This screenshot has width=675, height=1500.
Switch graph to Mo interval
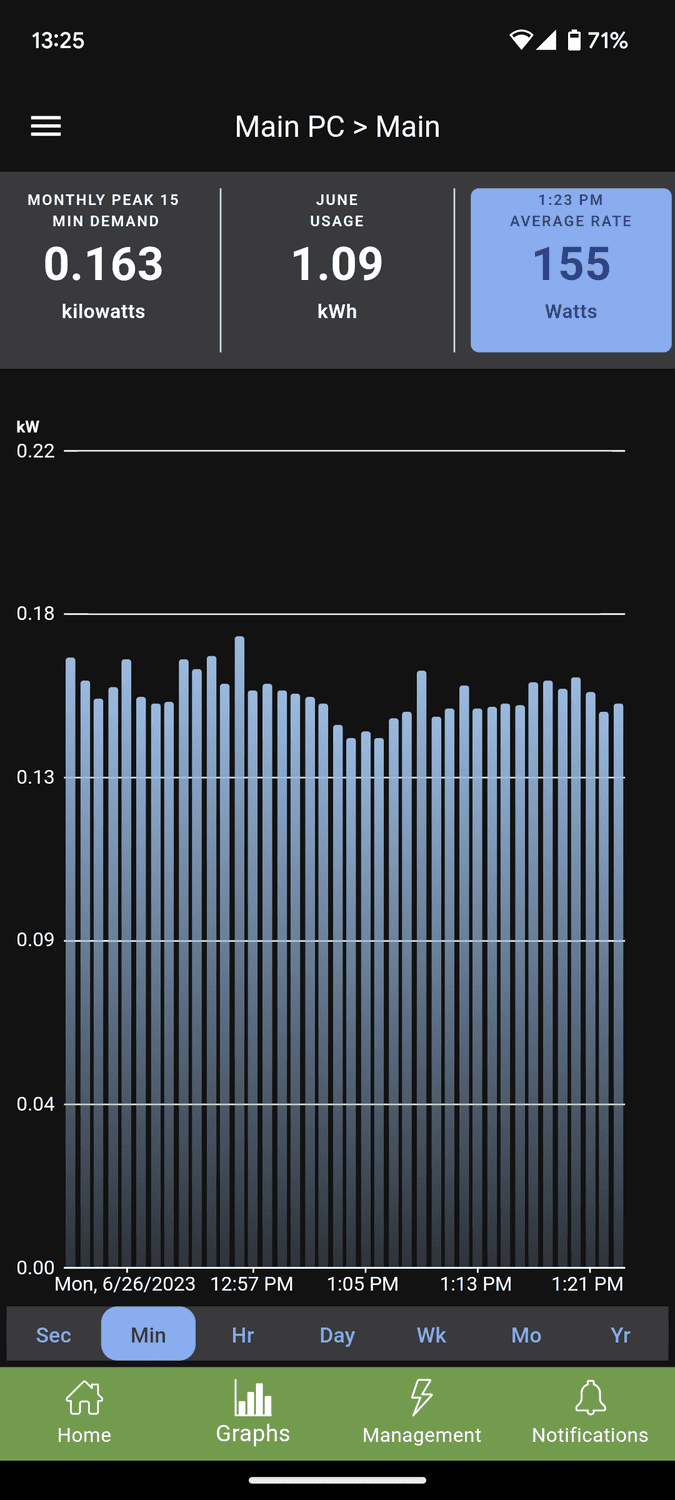(x=526, y=1335)
